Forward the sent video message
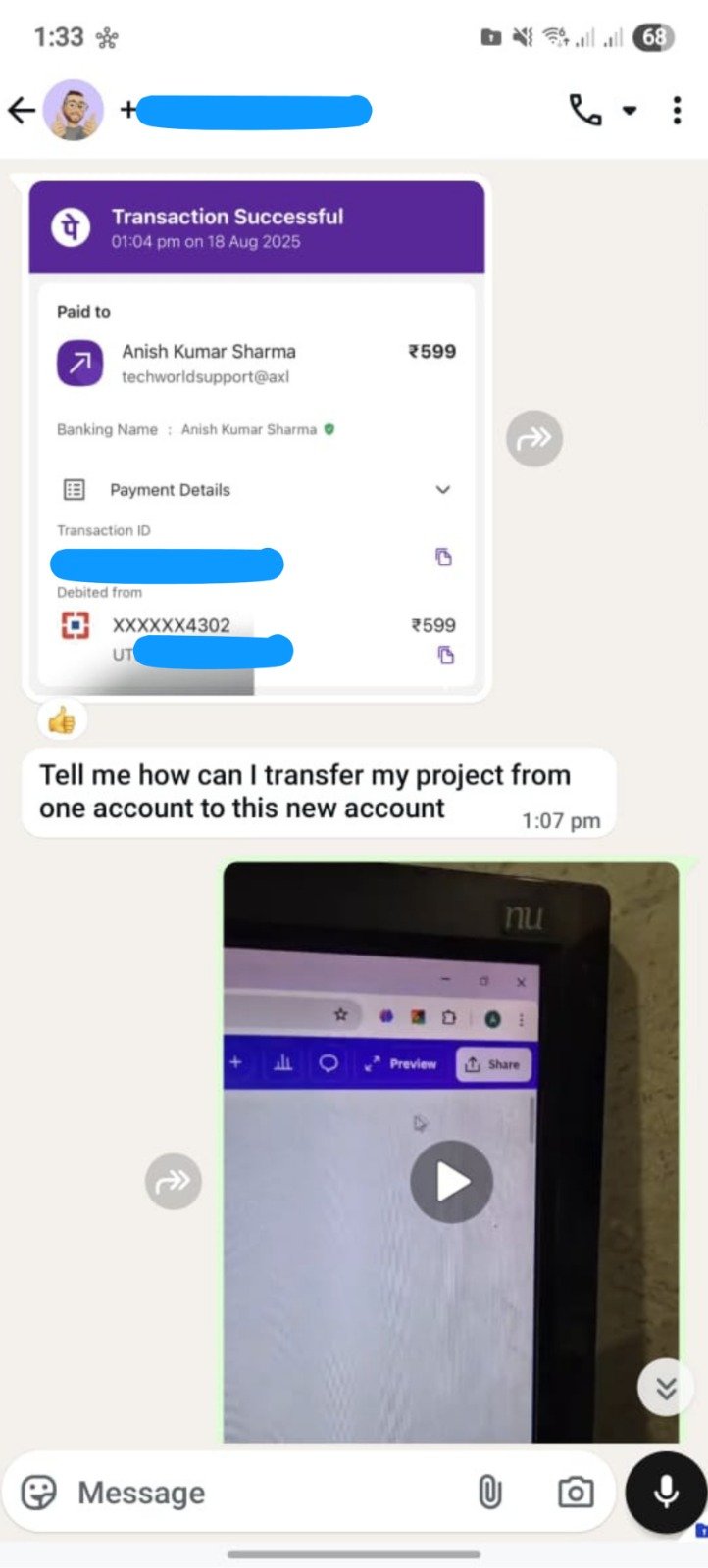Screen dimensions: 708x1568 coord(174,1181)
